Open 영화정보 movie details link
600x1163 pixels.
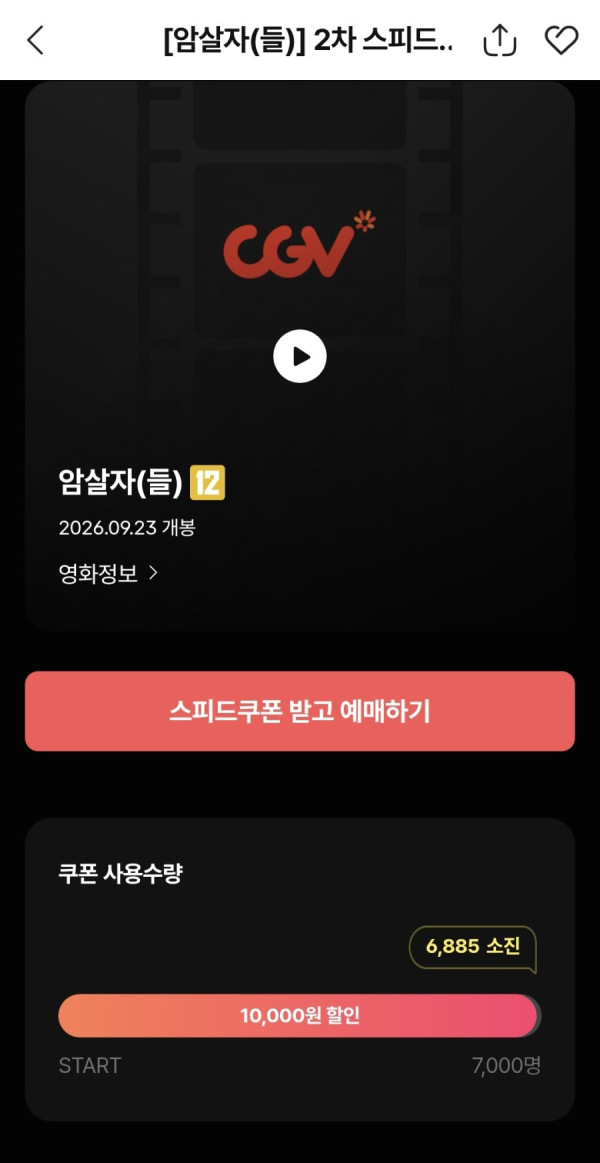tap(108, 573)
